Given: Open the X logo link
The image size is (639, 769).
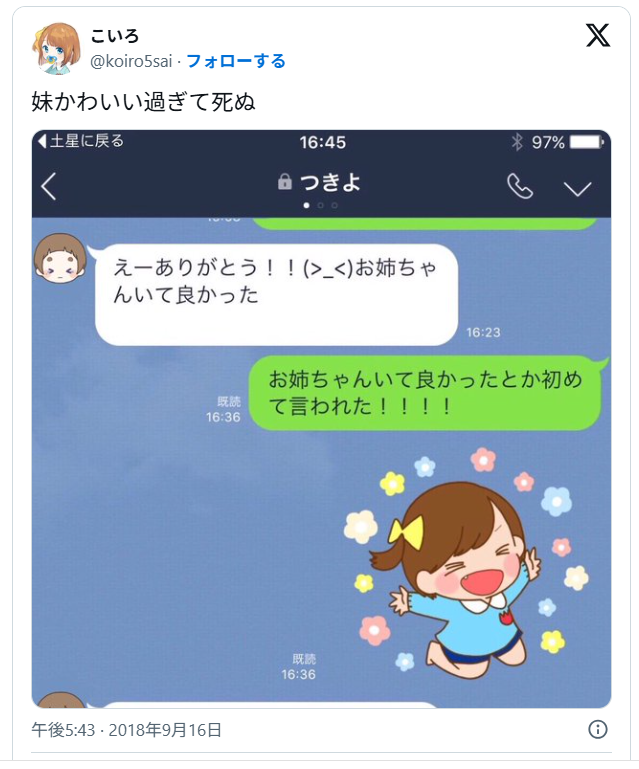Looking at the screenshot, I should 597,37.
